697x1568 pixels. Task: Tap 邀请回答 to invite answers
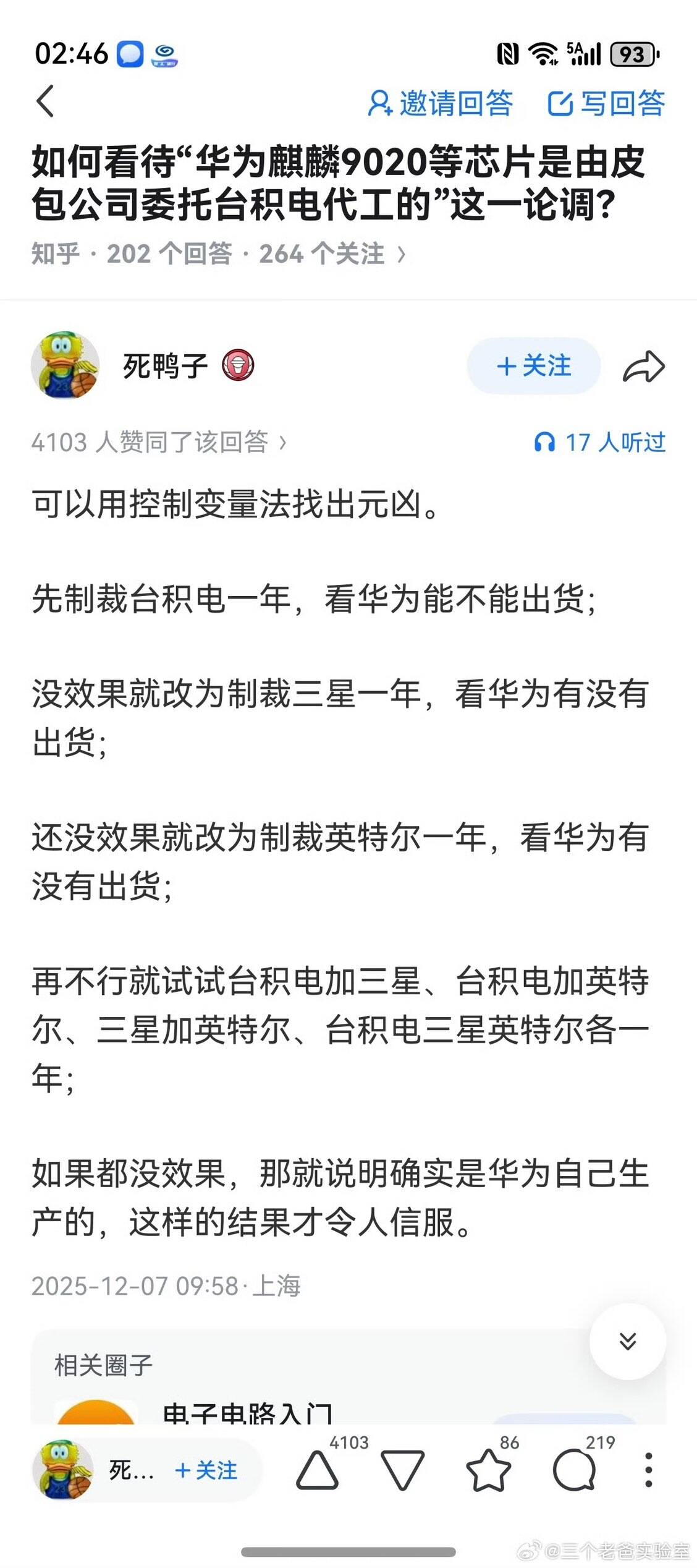[441, 103]
